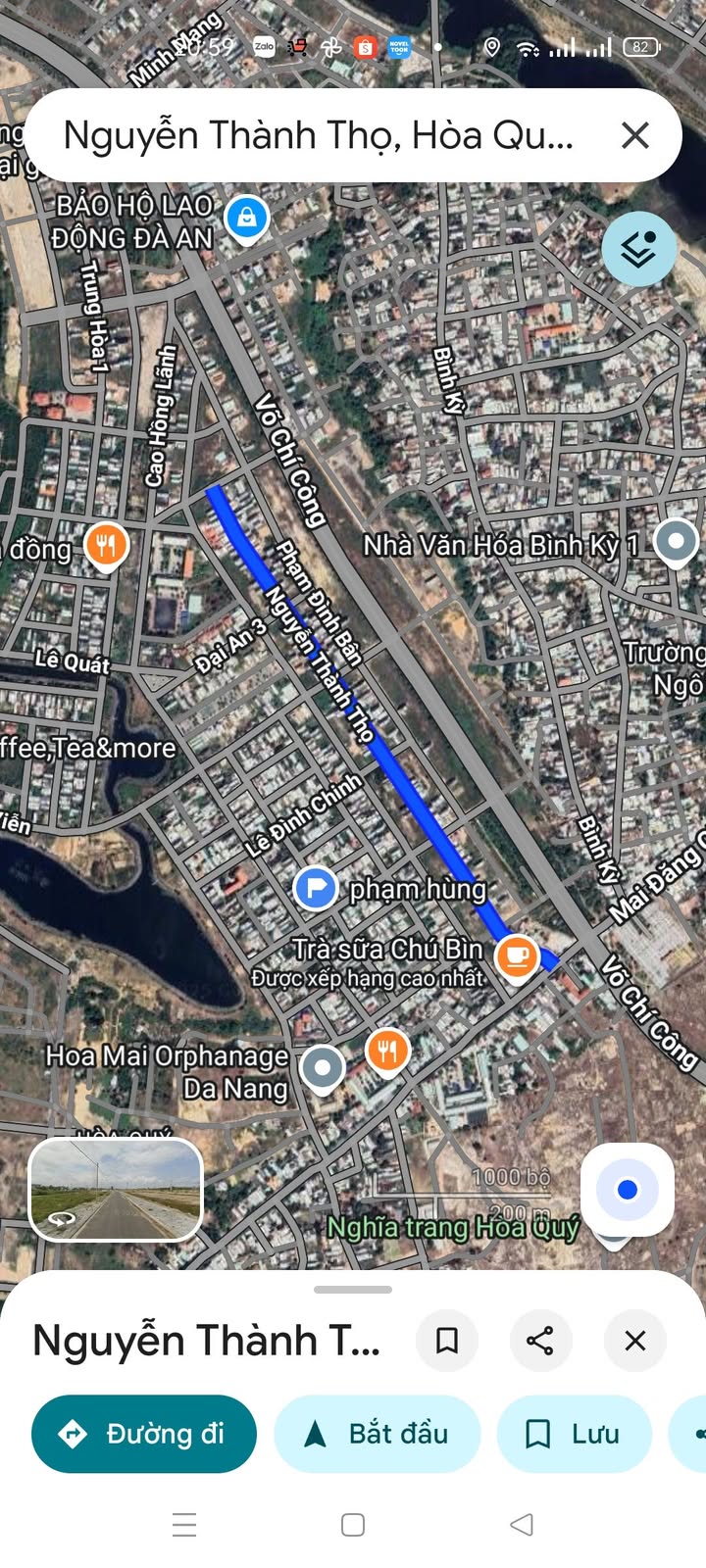Select the Trà sữa Chú Bin cafe marker
Image resolution: width=706 pixels, height=1568 pixels.
[516, 956]
